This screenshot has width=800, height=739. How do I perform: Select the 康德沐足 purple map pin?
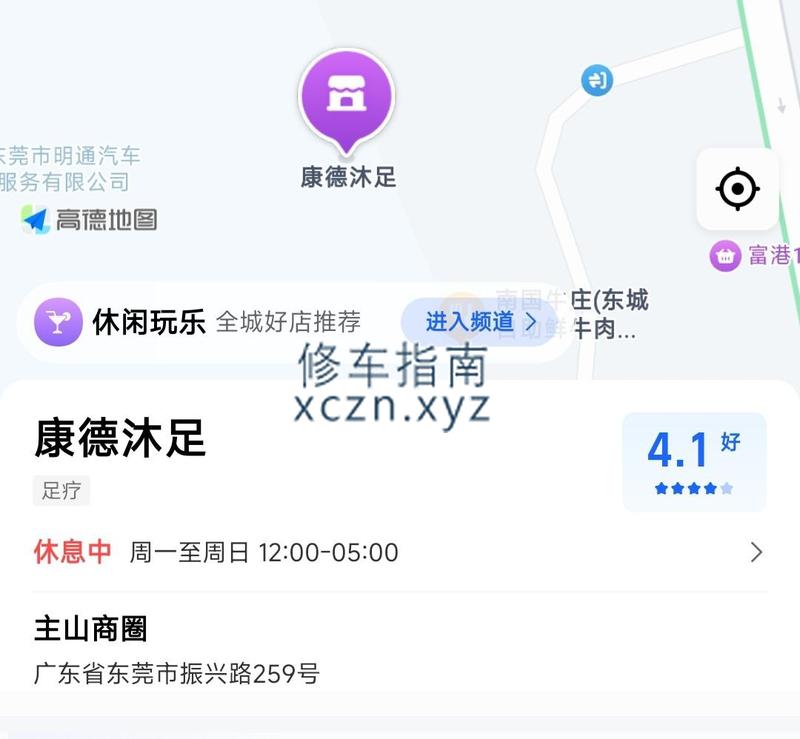(x=347, y=98)
